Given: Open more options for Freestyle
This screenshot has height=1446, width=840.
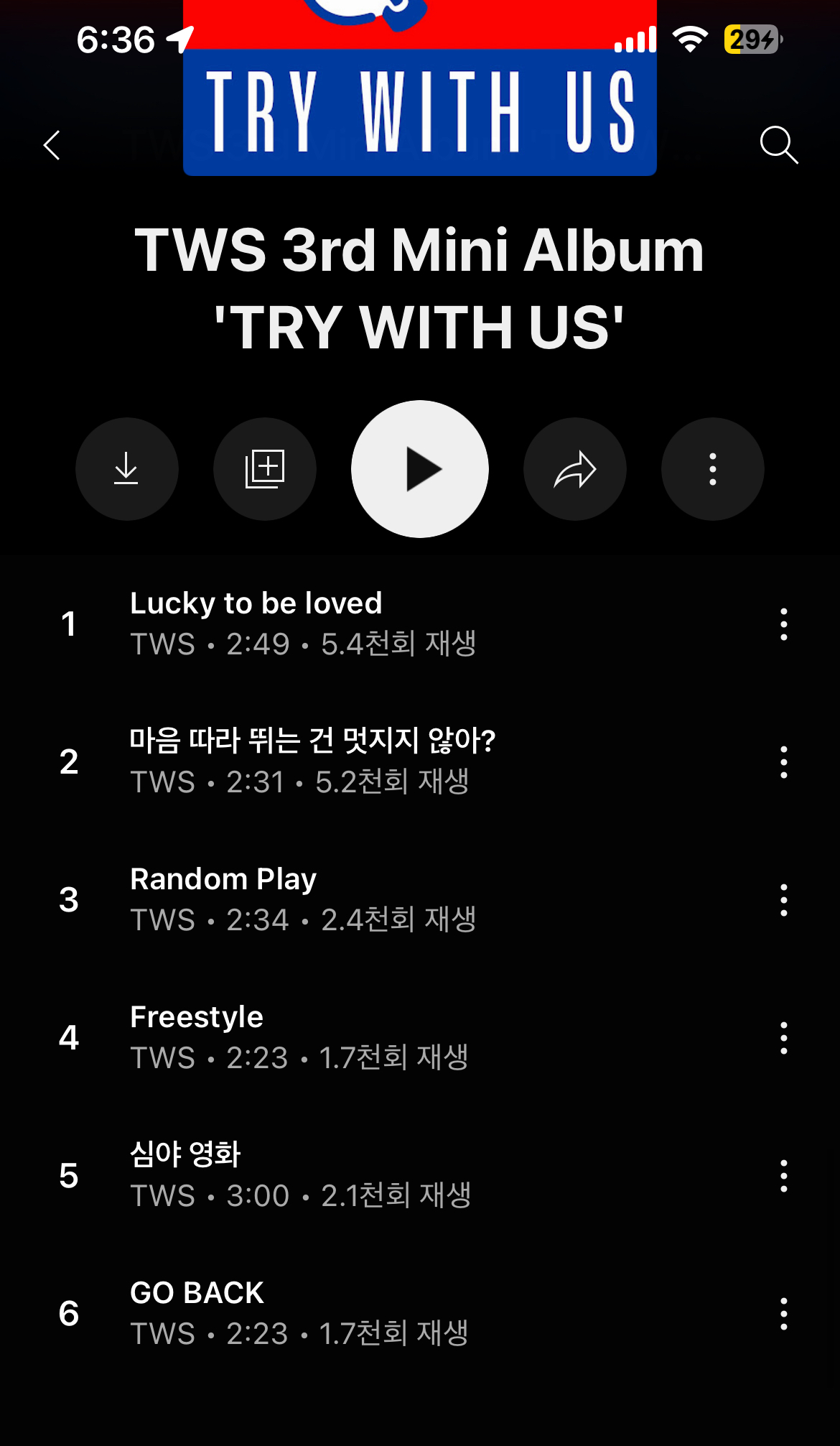Looking at the screenshot, I should pos(784,1038).
